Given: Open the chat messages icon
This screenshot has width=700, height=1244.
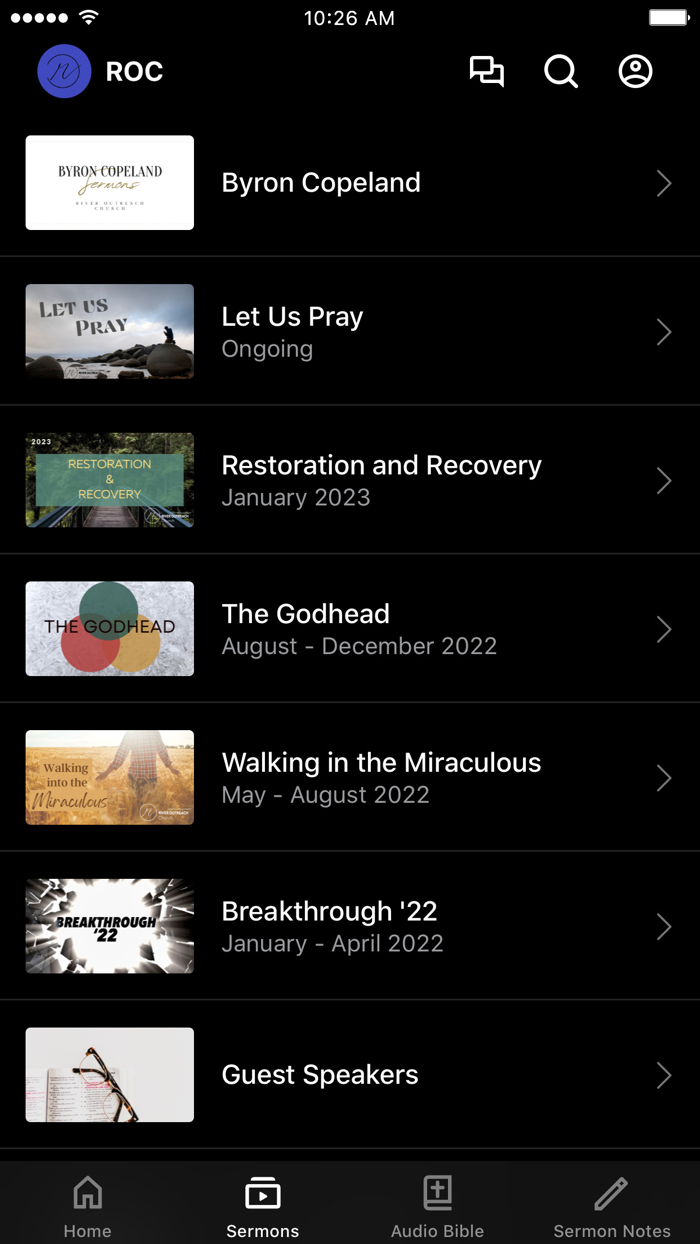Looking at the screenshot, I should [486, 72].
